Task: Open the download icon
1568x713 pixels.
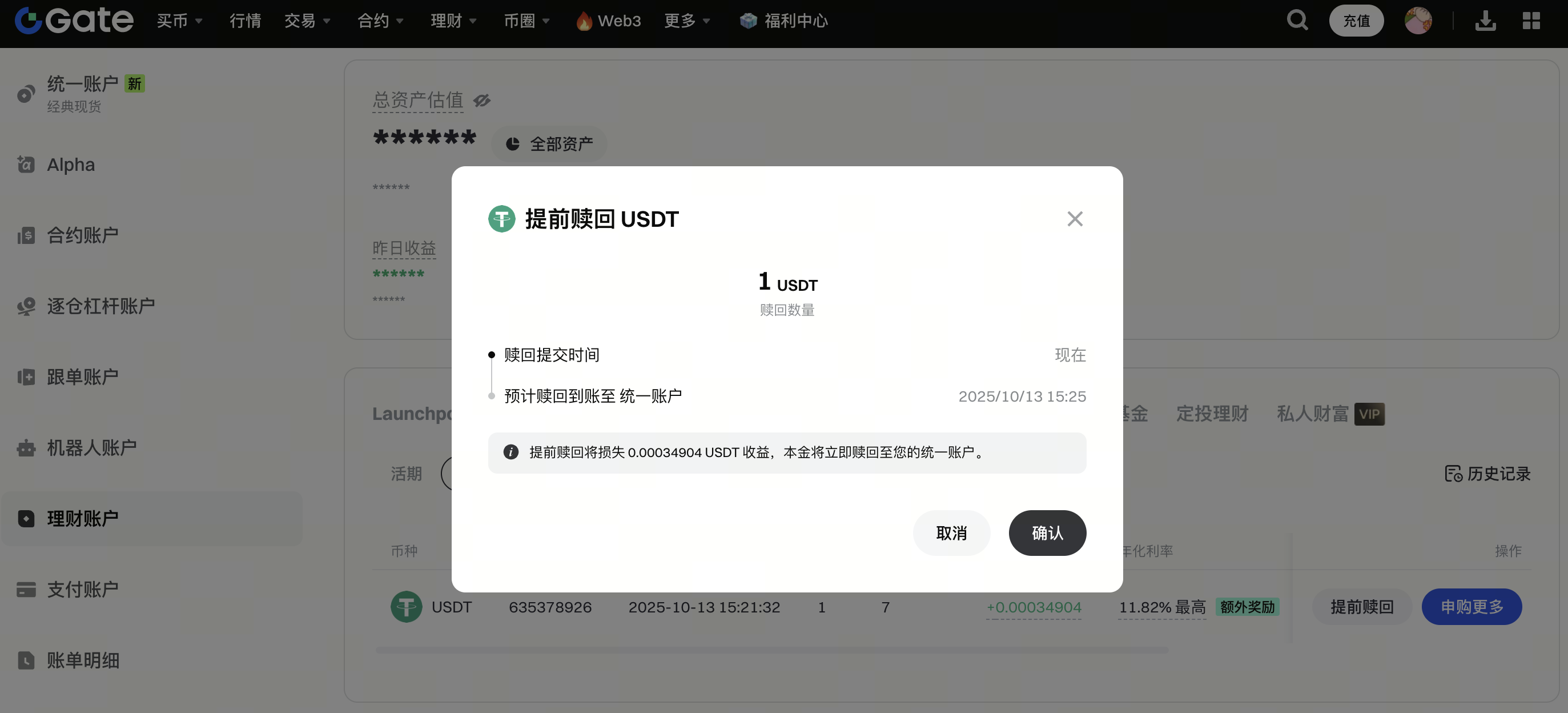Action: tap(1485, 21)
